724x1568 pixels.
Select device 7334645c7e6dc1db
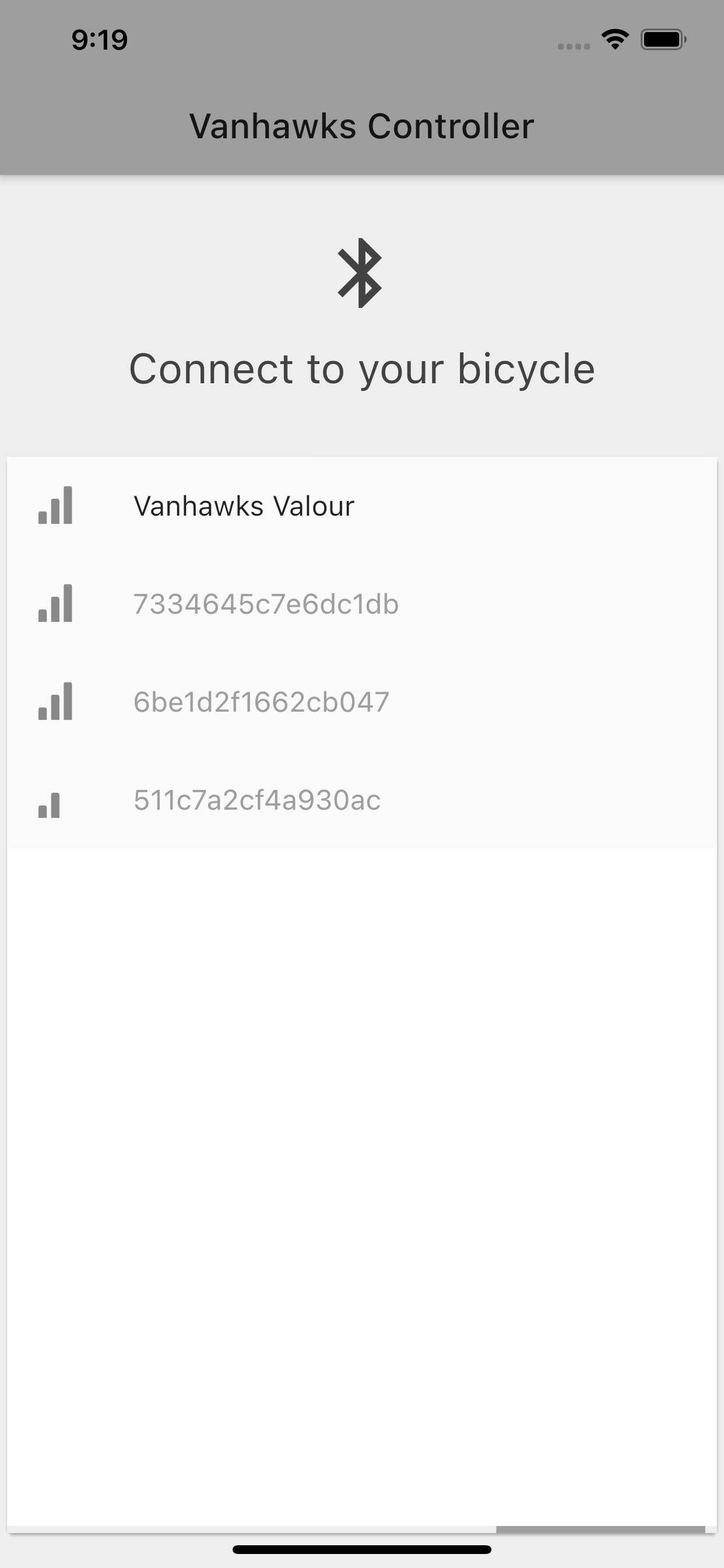(x=362, y=604)
